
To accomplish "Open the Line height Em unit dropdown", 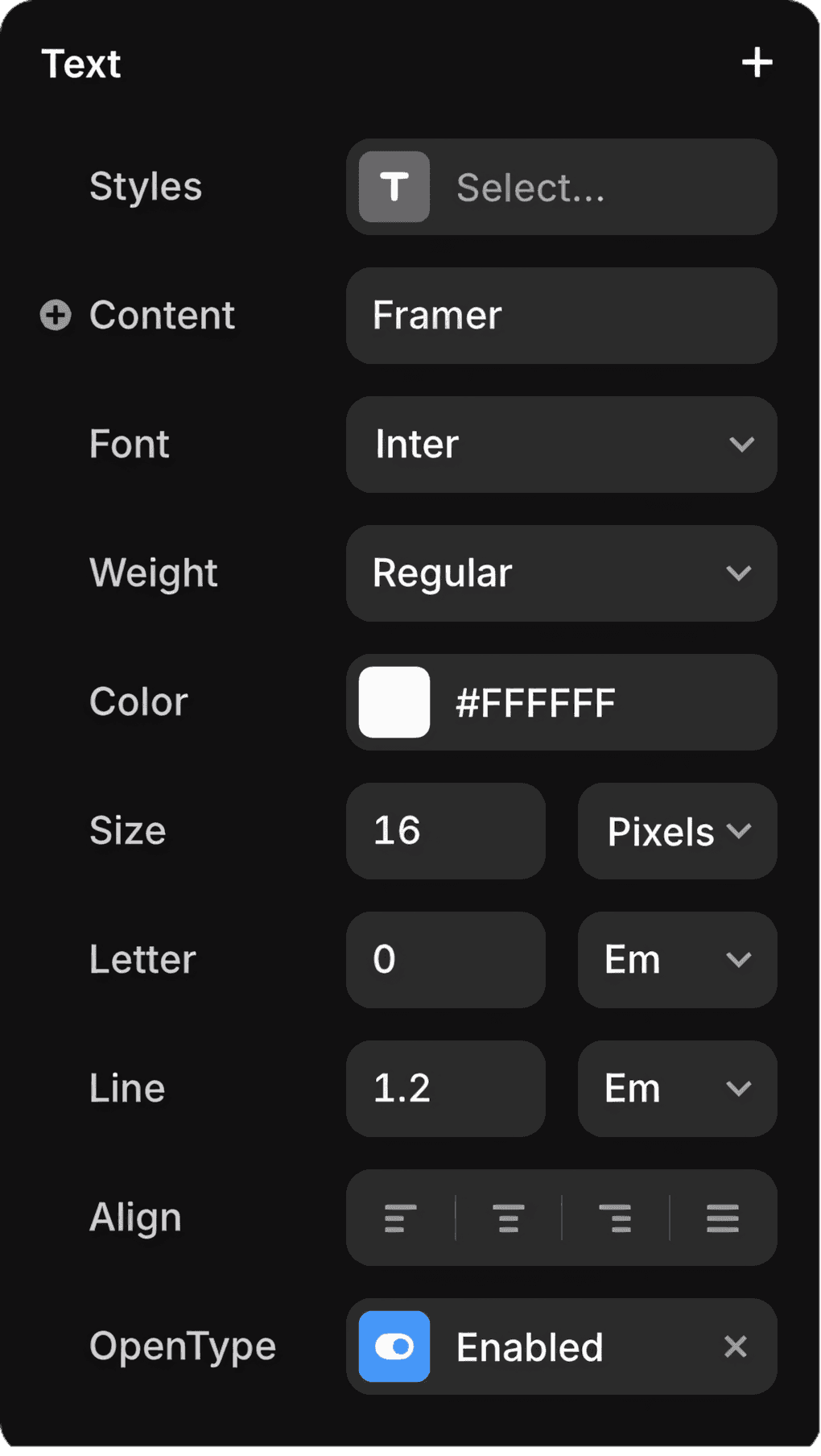I will tap(676, 1089).
